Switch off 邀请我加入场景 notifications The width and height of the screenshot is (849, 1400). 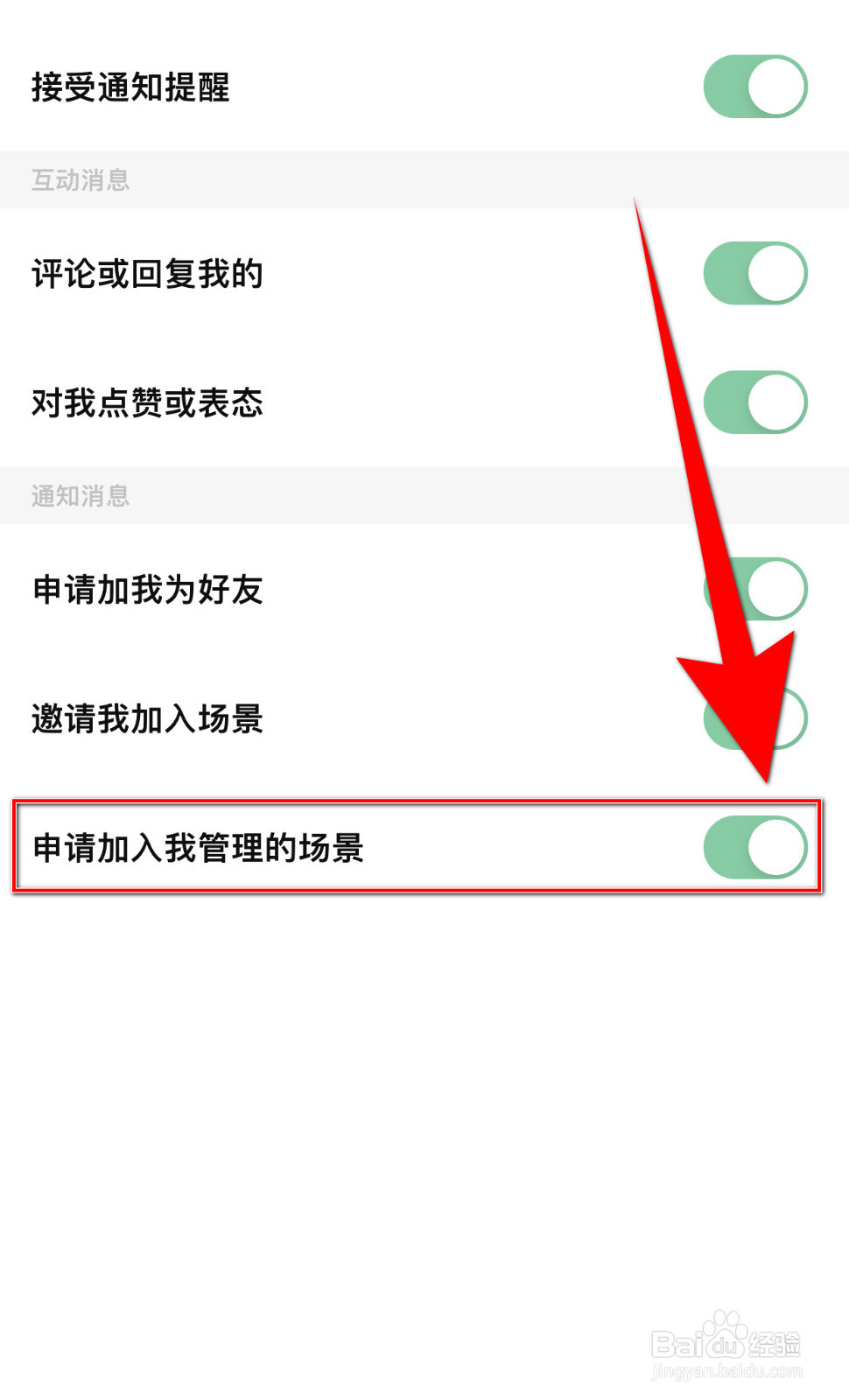(x=758, y=717)
